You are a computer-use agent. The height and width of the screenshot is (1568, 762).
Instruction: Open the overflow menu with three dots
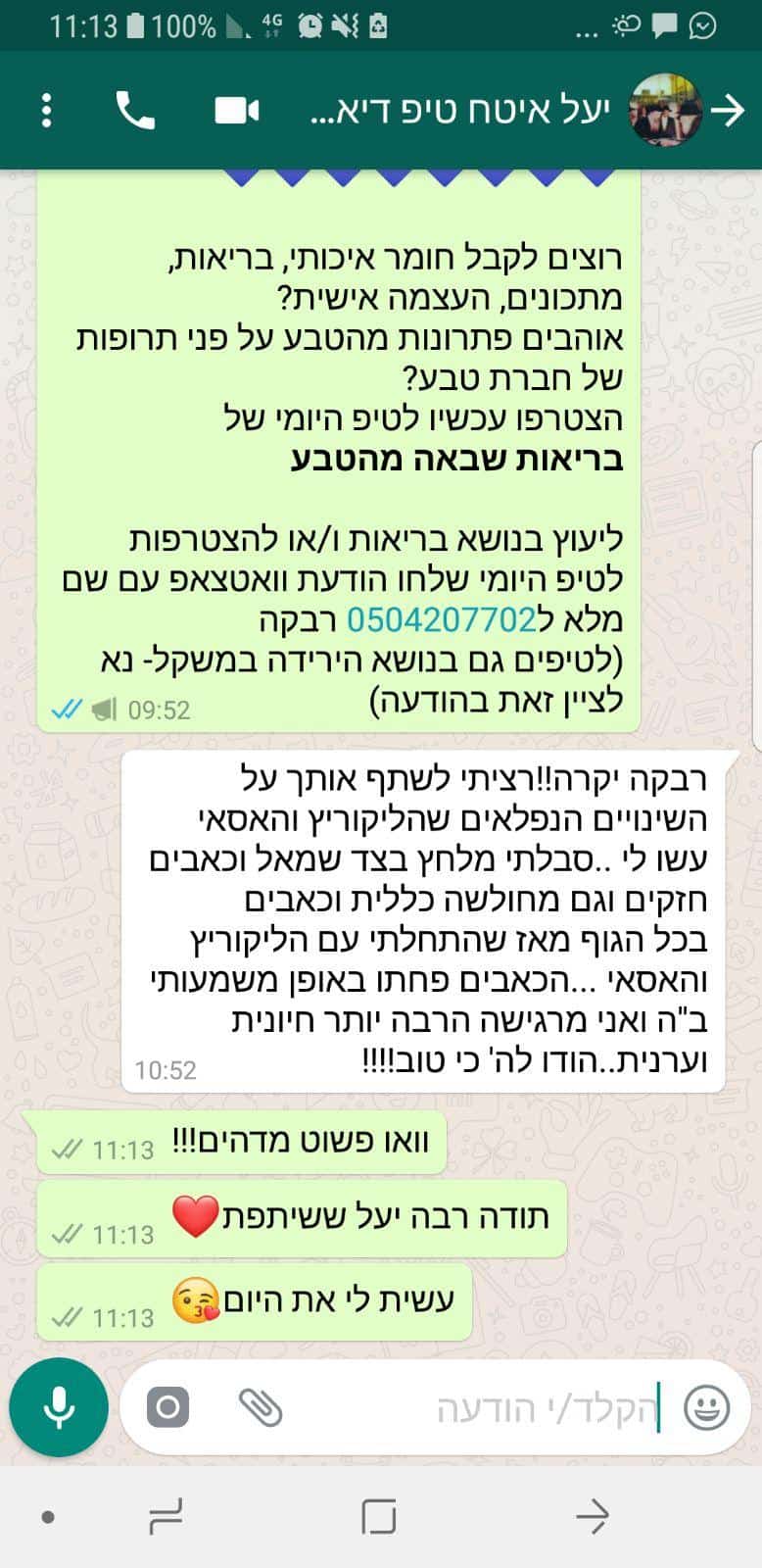tap(46, 111)
